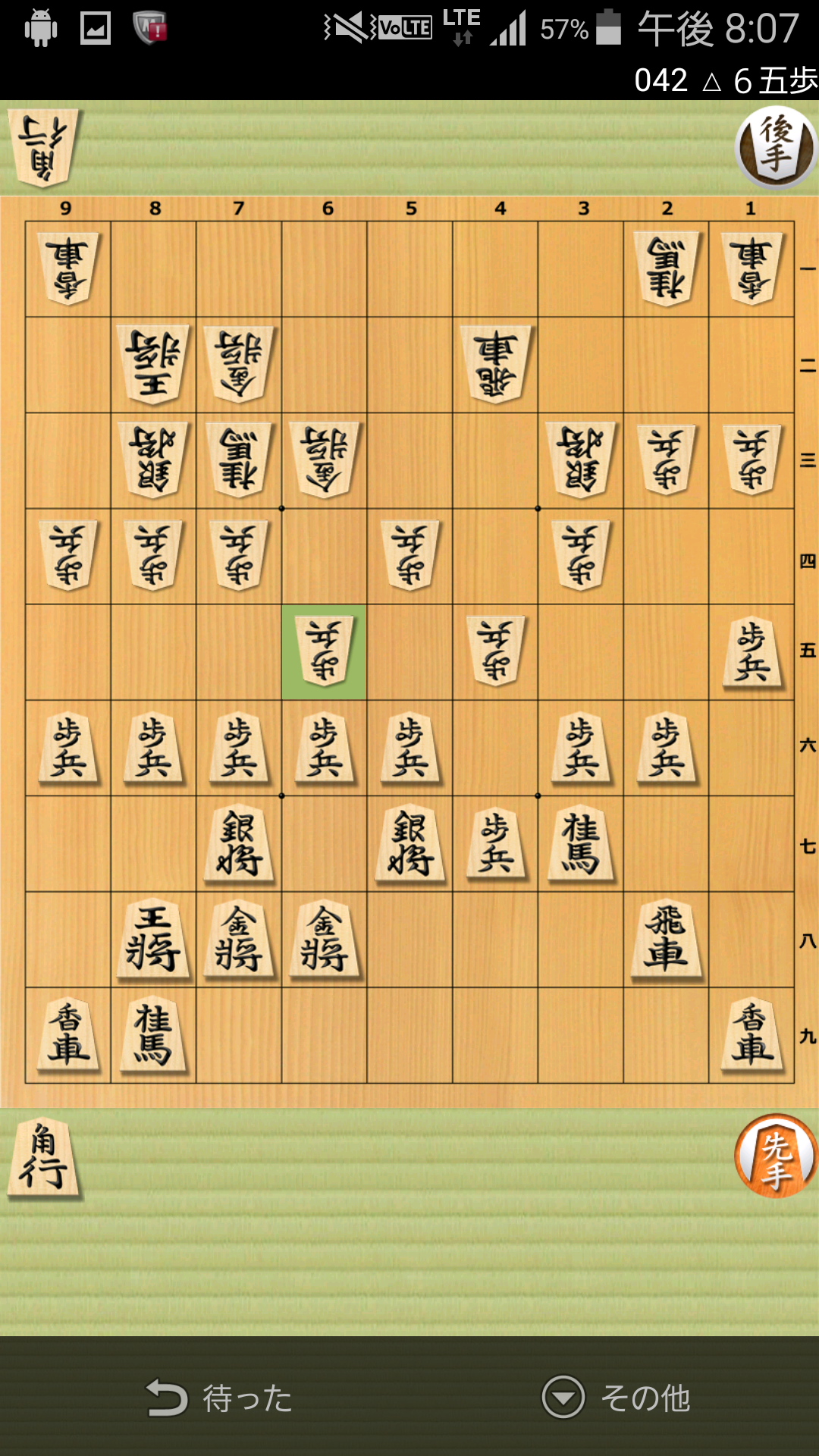Screen dimensions: 819x1456
Task: Select your silver (銀将) on 7七
Action: point(239,843)
